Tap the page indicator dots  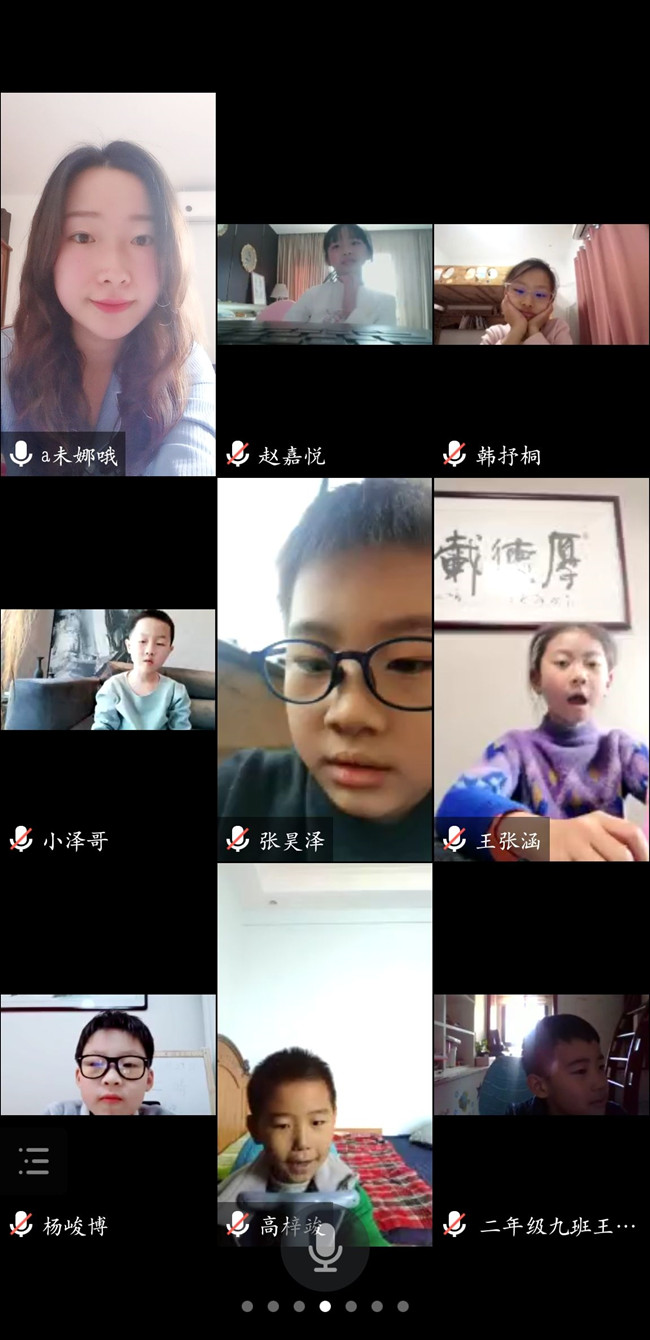[x=325, y=1306]
